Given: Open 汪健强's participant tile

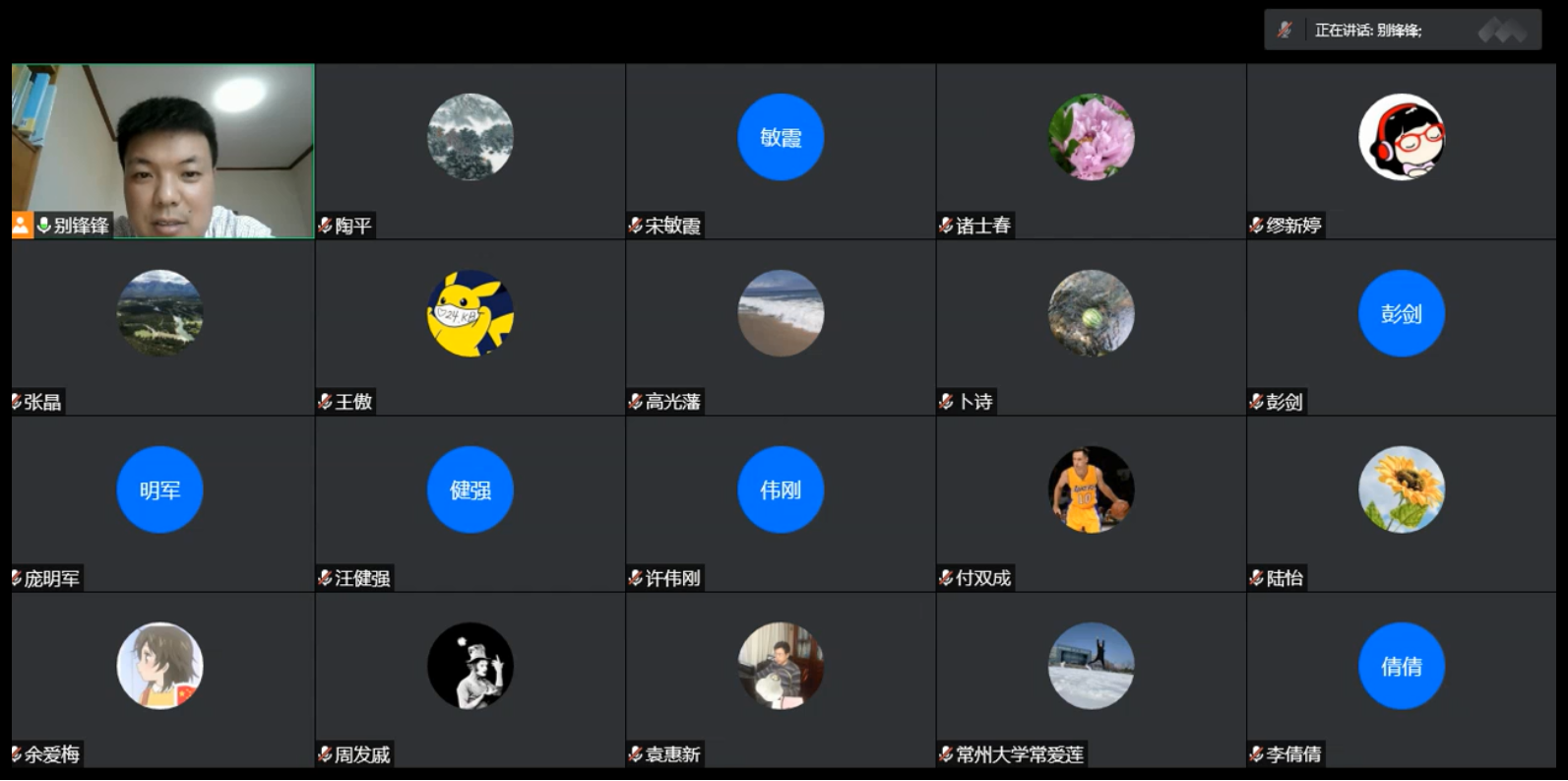Looking at the screenshot, I should click(470, 503).
